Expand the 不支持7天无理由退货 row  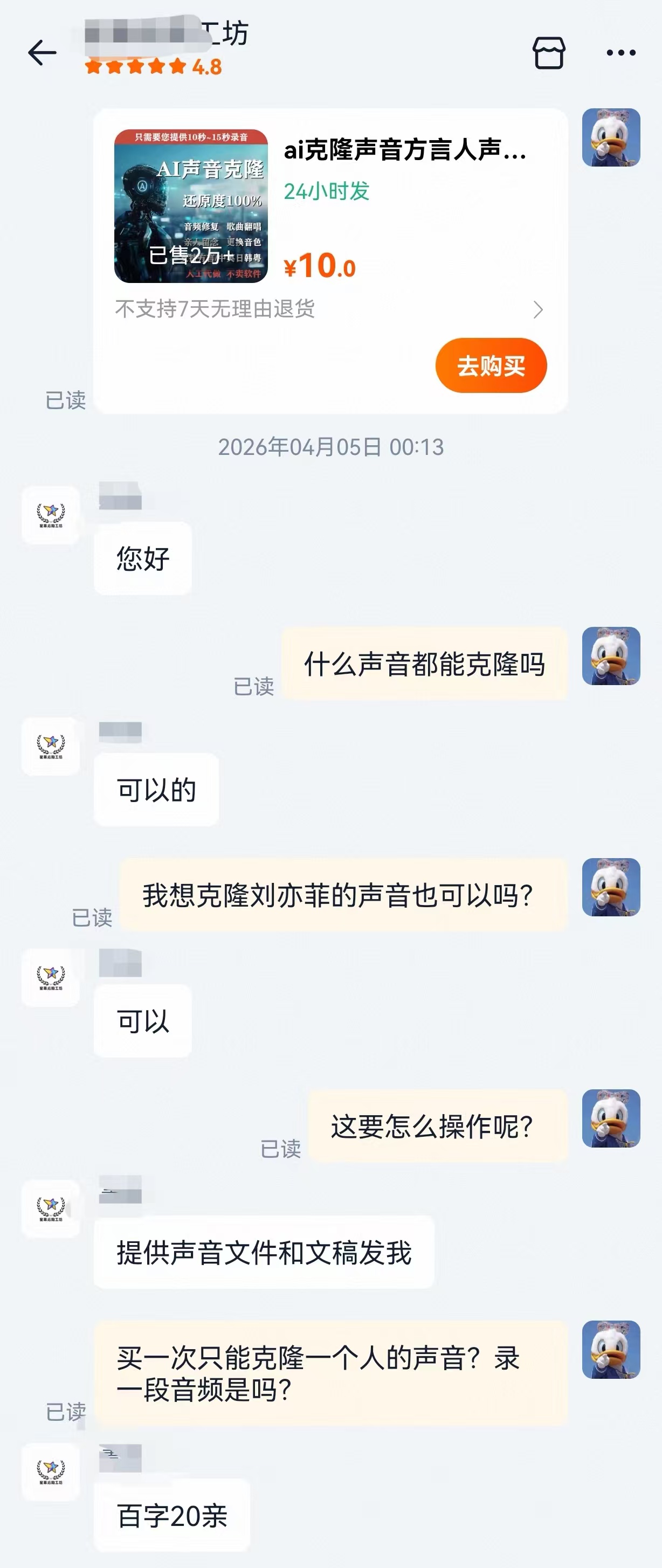coord(329,309)
